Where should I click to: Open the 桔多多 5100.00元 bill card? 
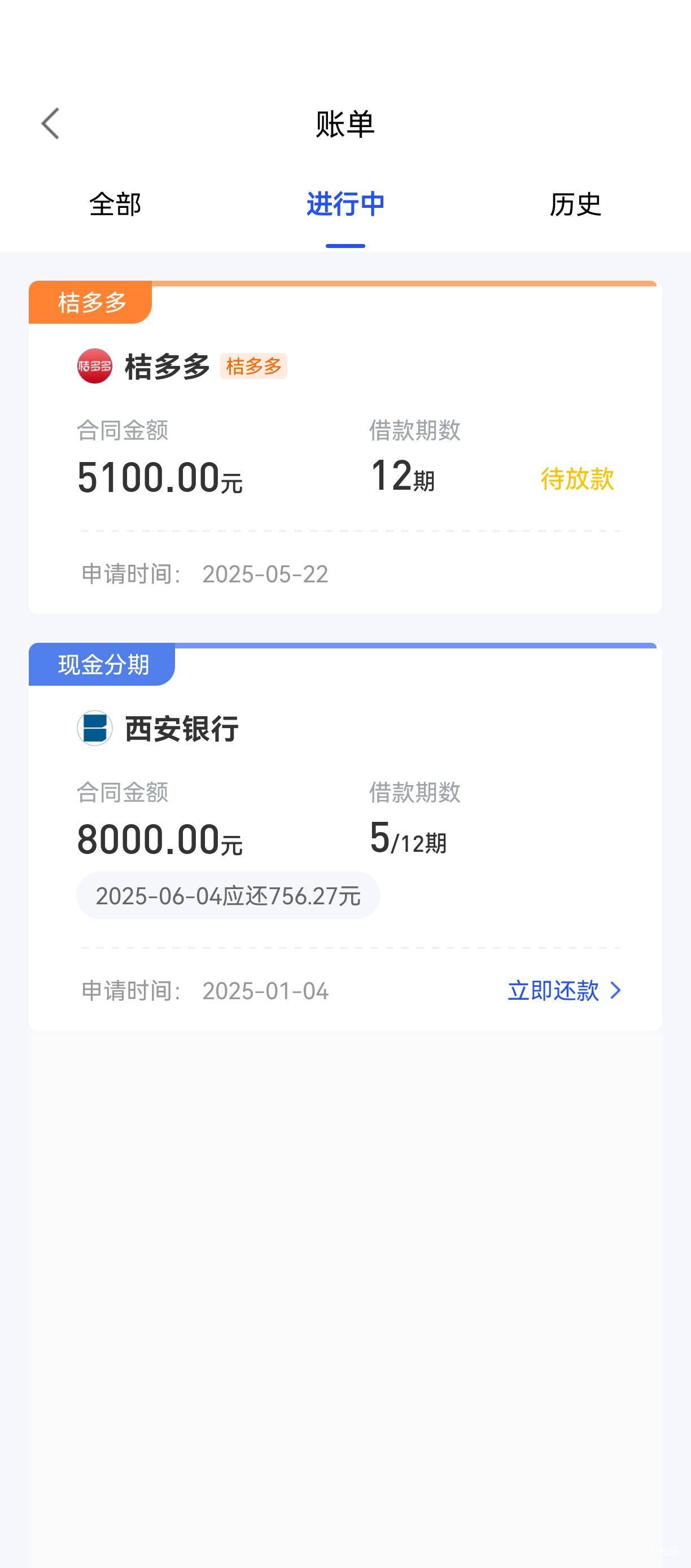point(345,447)
